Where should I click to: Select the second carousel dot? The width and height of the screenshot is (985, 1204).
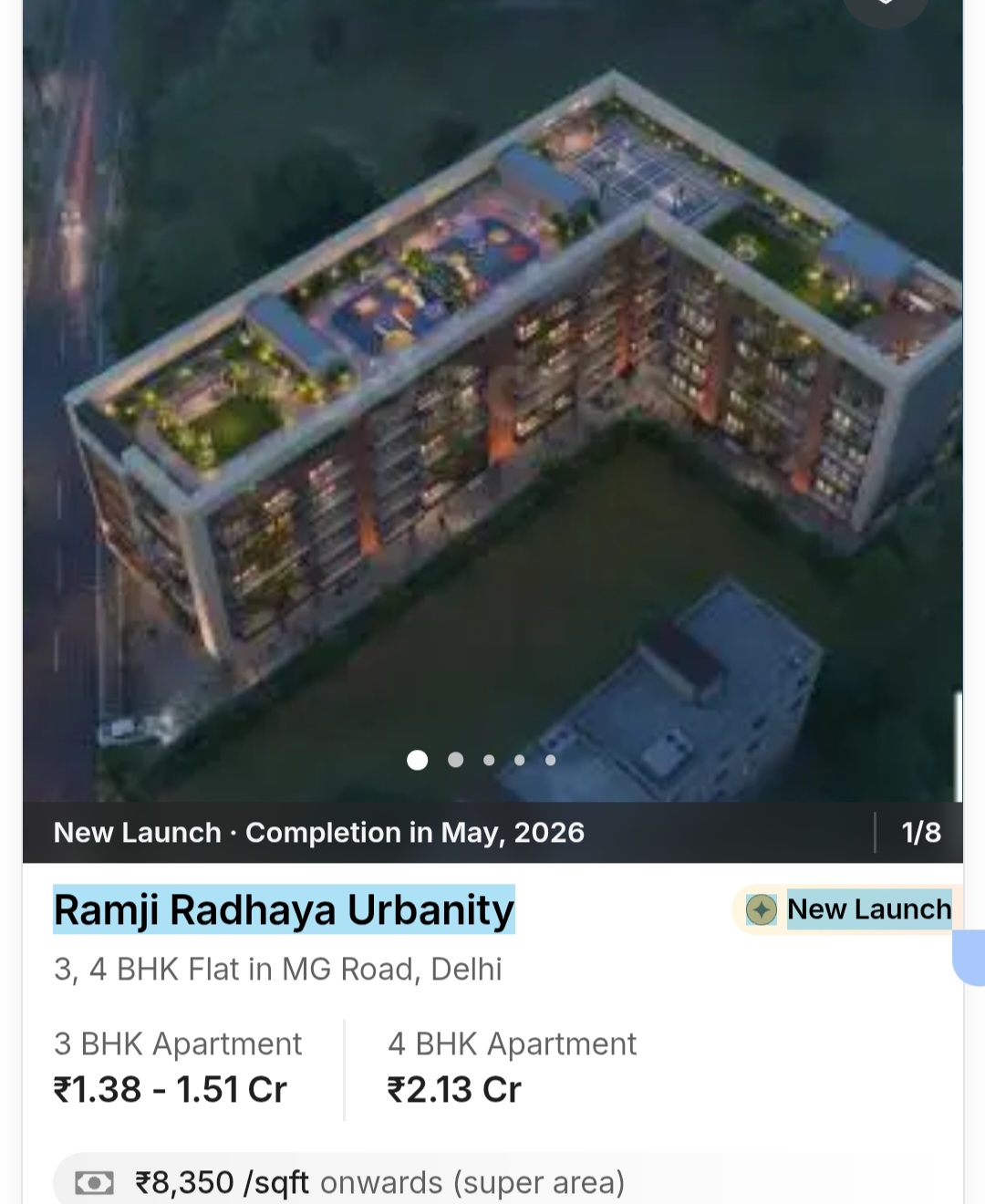(454, 759)
